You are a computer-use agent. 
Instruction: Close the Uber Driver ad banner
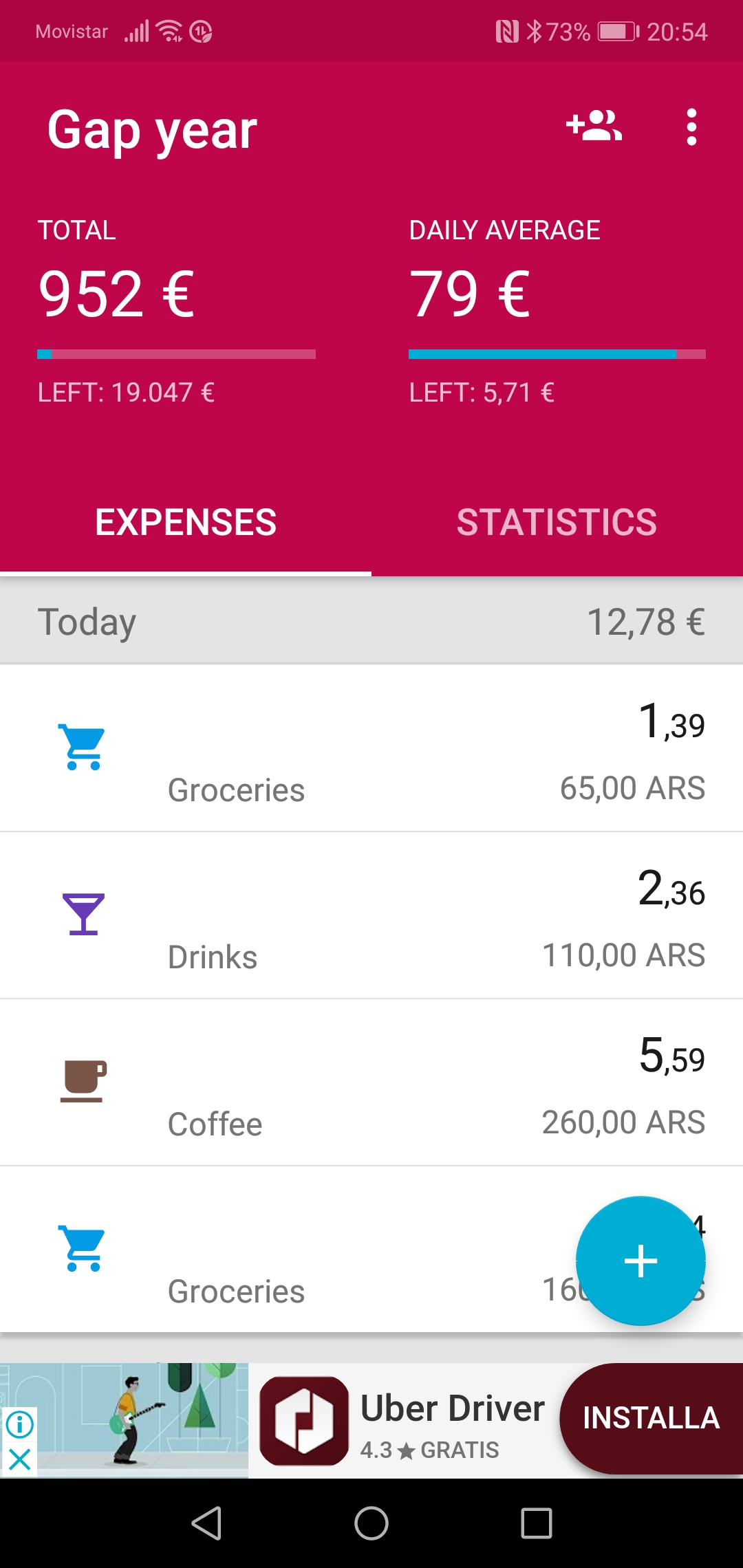pos(20,1459)
